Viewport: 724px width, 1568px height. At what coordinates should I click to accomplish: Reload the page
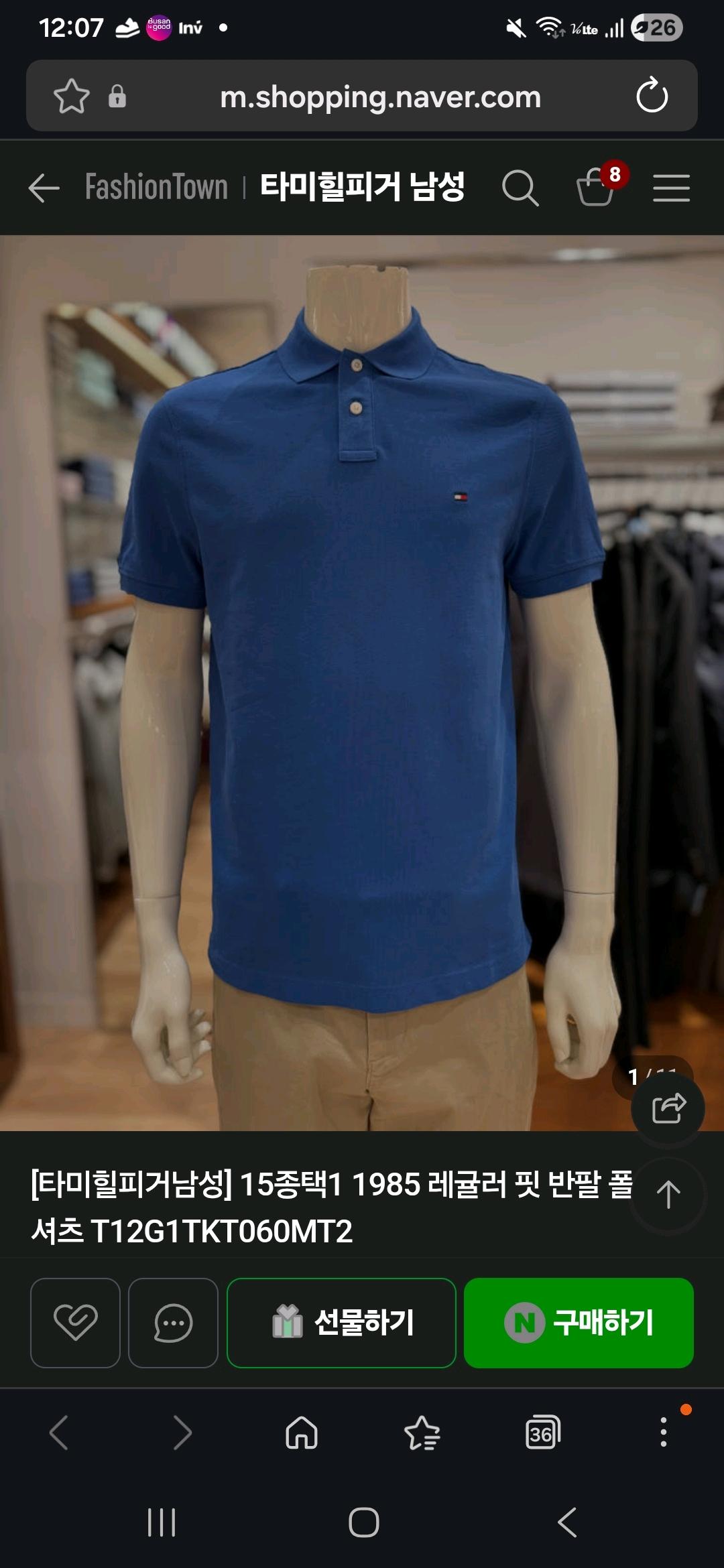pyautogui.click(x=652, y=96)
